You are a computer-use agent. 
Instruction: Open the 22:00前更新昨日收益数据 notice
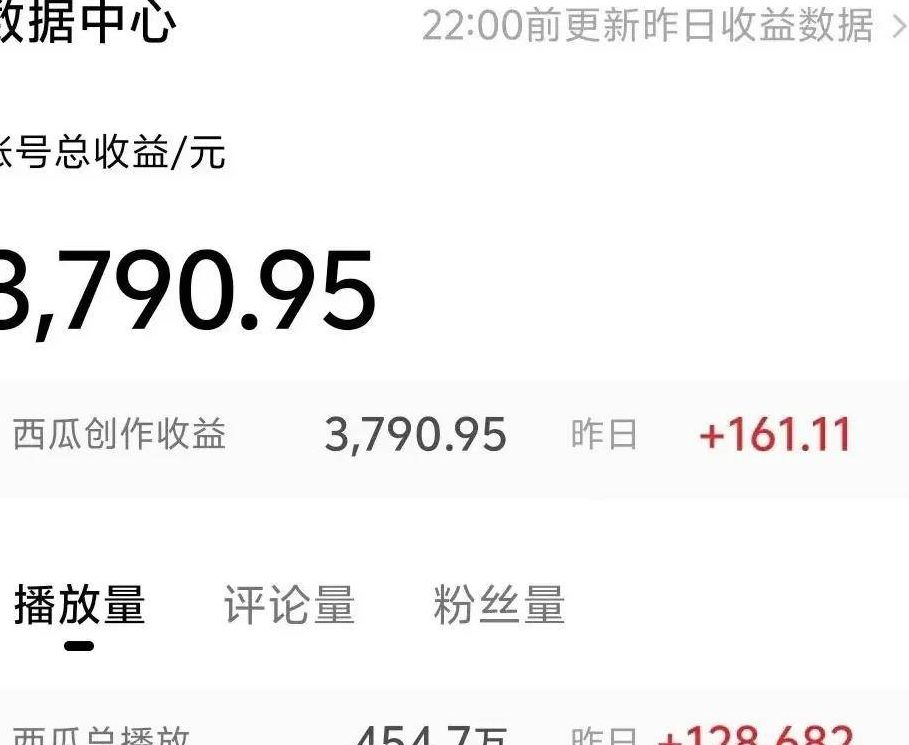pyautogui.click(x=660, y=26)
